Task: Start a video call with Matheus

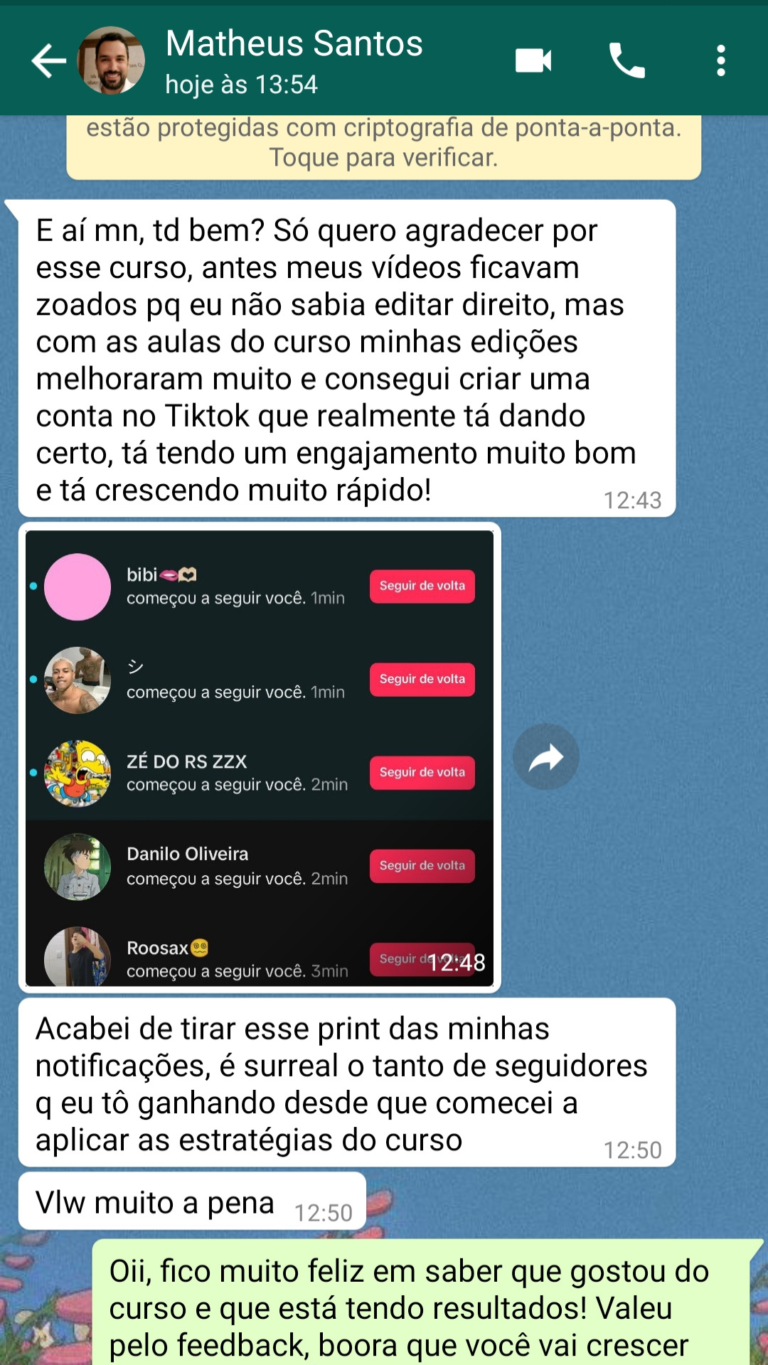Action: (x=533, y=62)
